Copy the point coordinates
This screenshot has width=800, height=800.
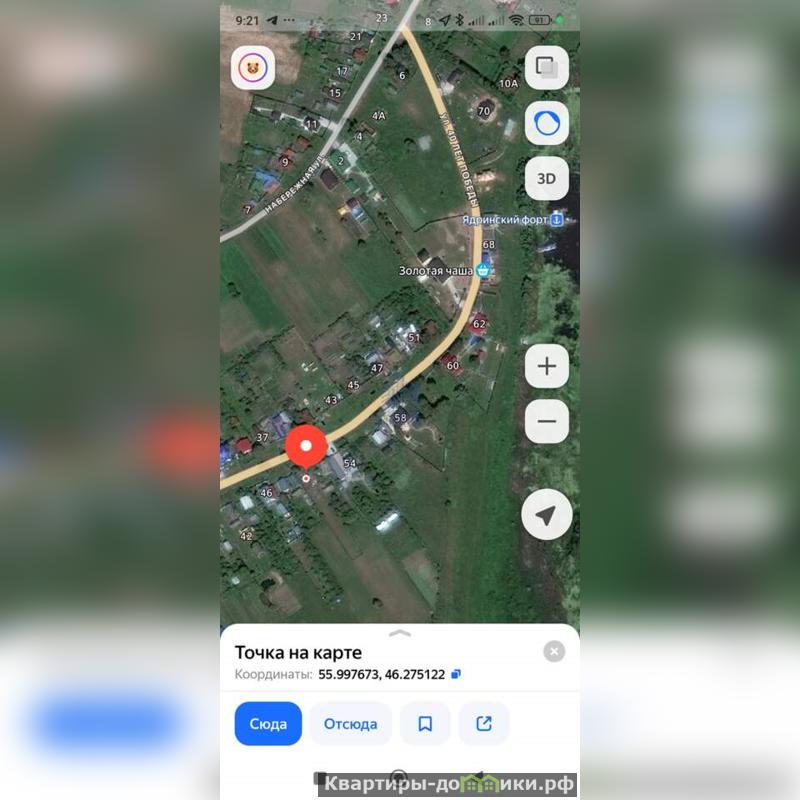click(x=456, y=675)
